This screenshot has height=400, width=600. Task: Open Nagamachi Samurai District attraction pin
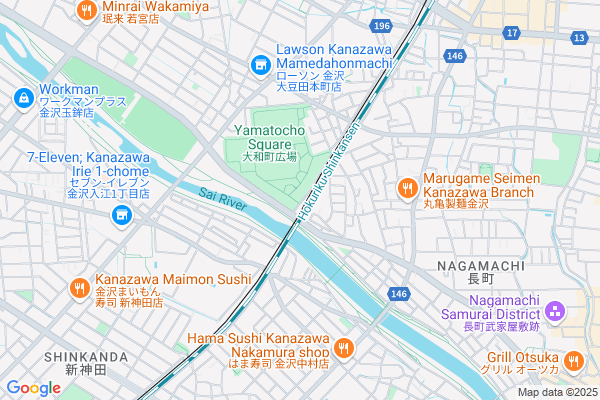tap(556, 312)
